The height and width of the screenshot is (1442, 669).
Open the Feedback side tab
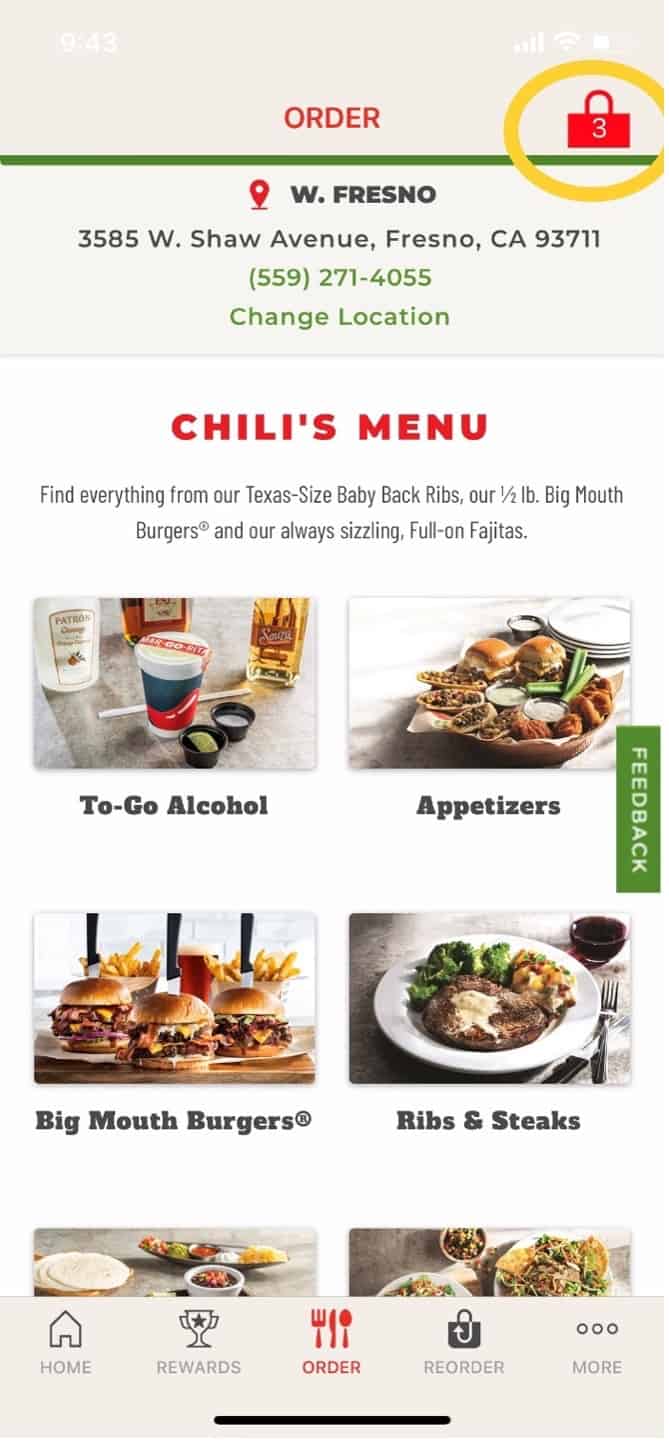pyautogui.click(x=639, y=809)
